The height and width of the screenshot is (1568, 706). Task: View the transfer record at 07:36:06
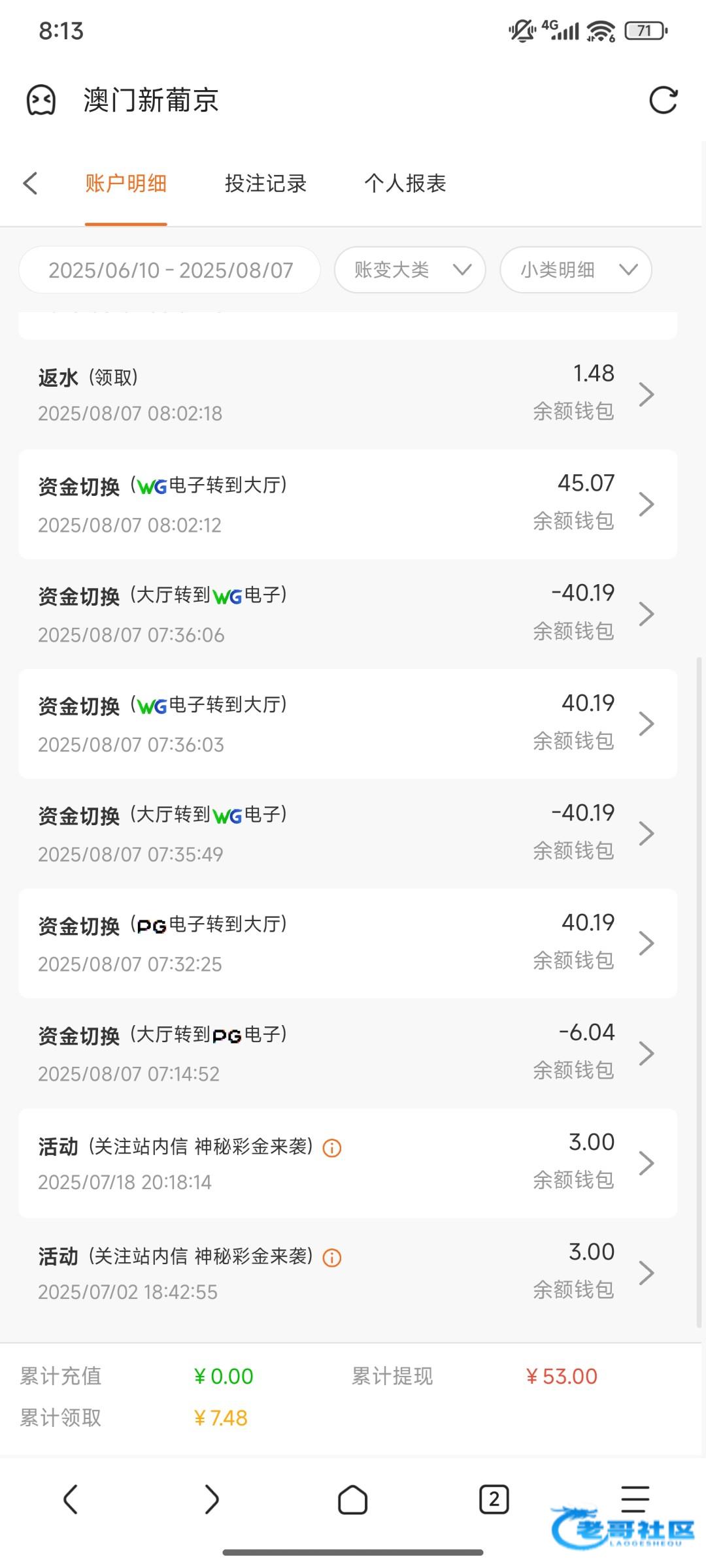348,613
